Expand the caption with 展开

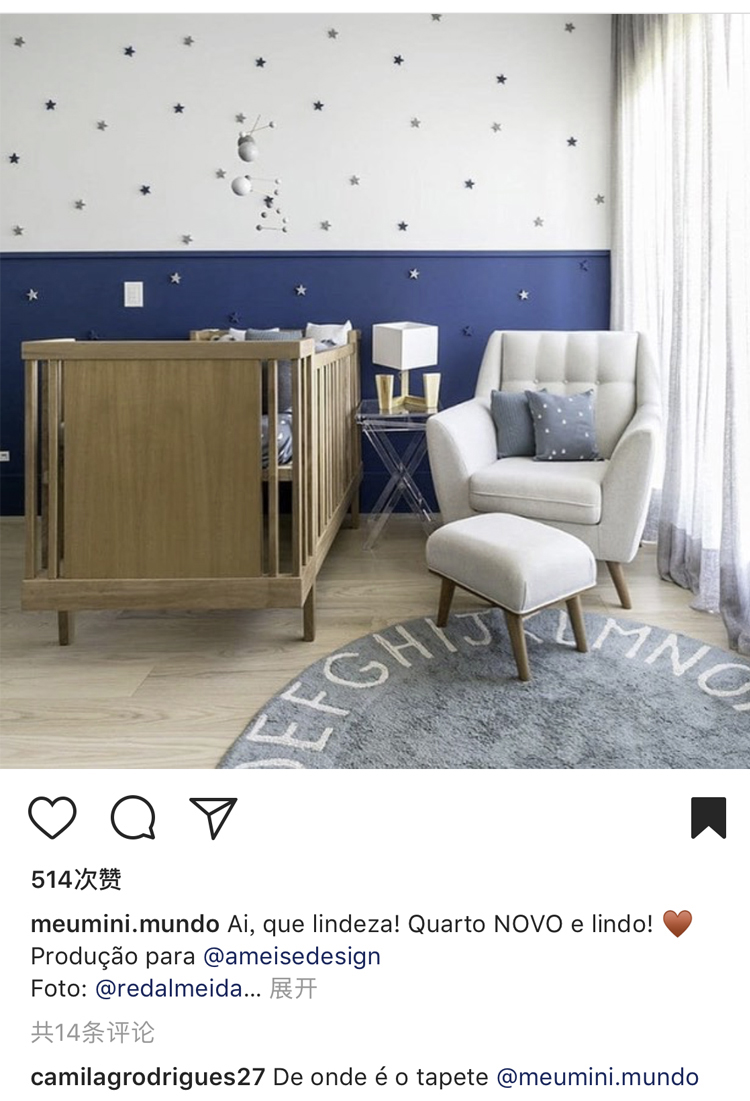(x=294, y=989)
